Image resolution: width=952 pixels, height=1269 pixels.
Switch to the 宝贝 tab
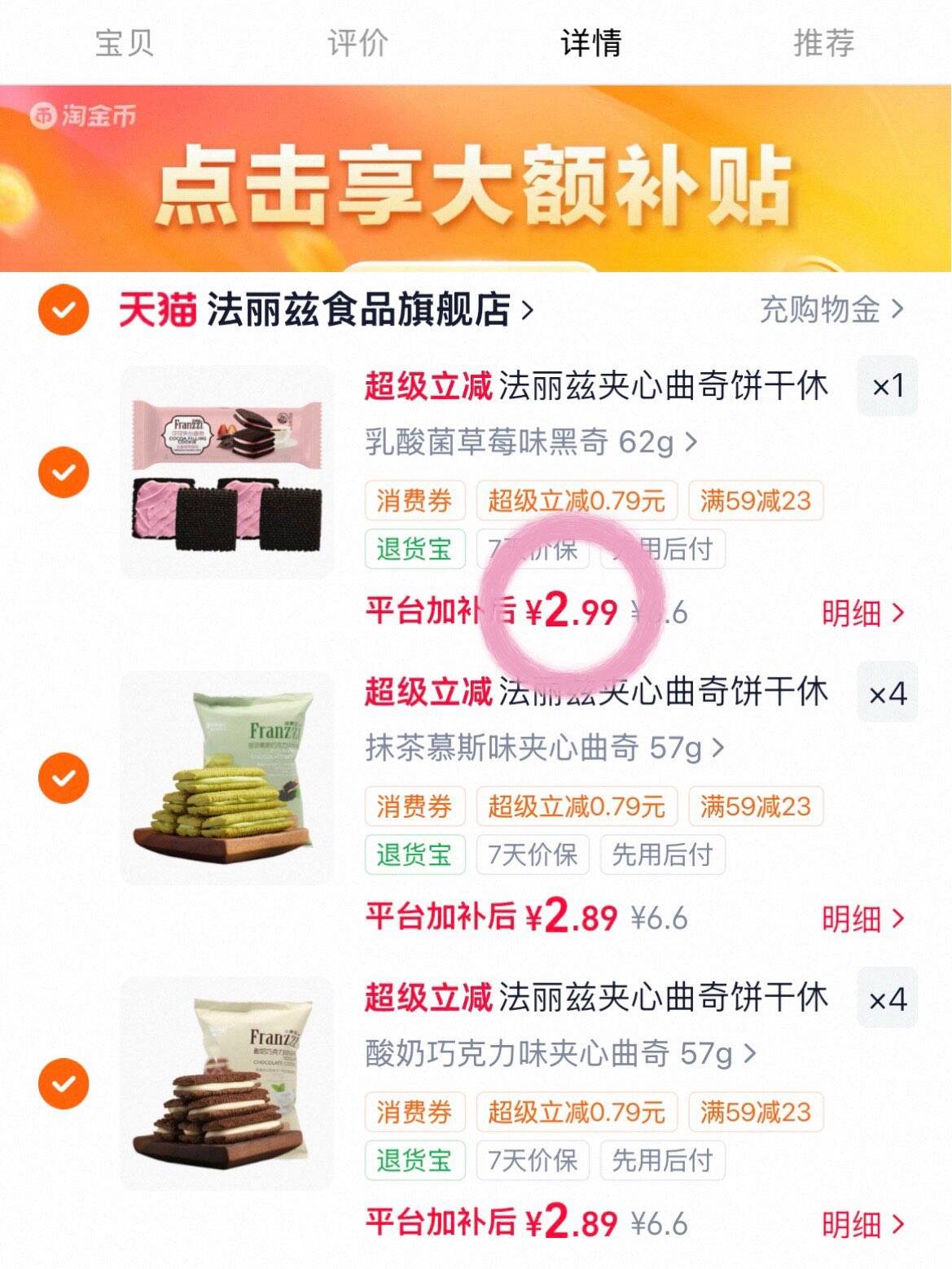click(x=125, y=42)
